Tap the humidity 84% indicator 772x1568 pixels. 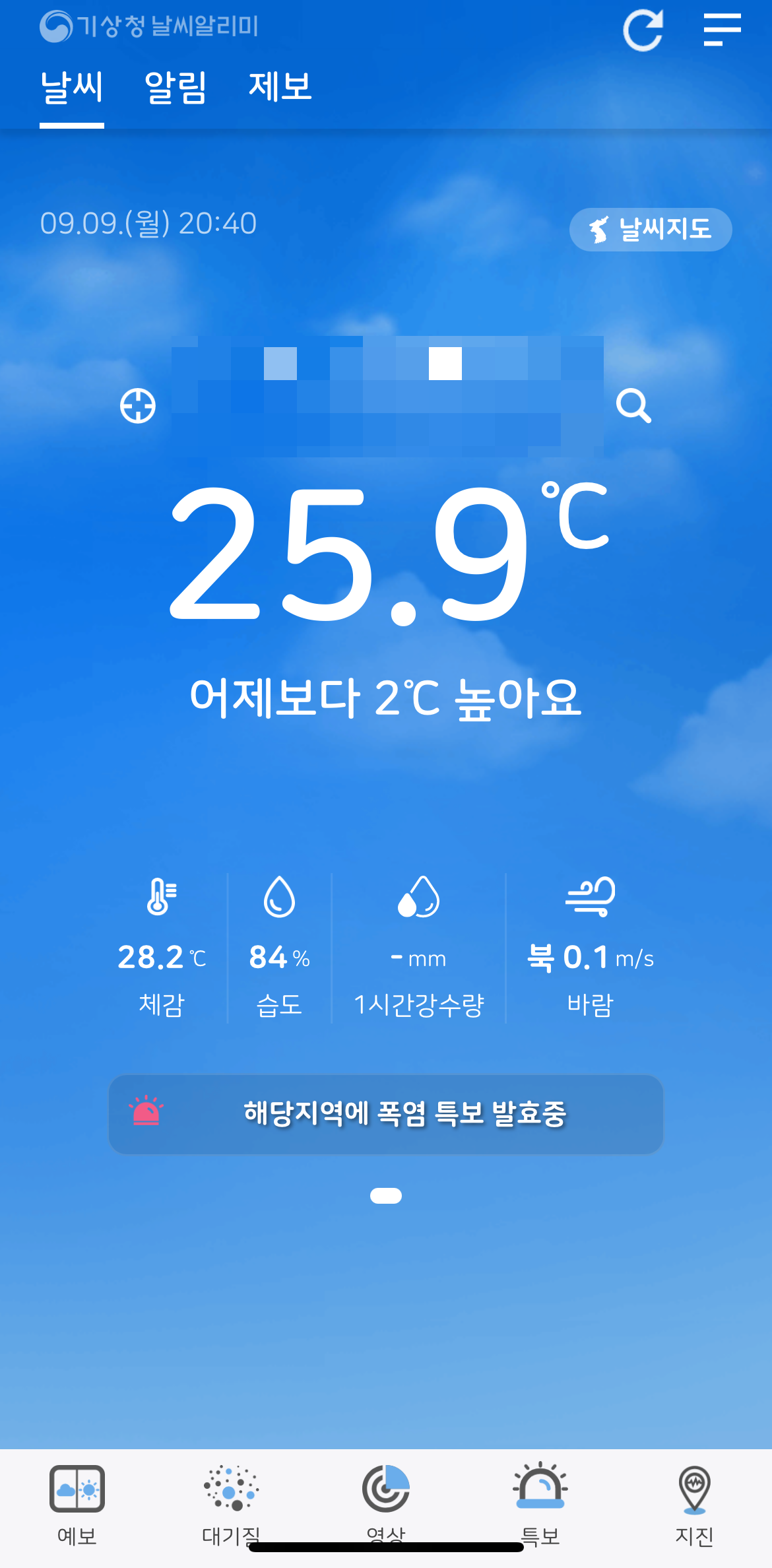tap(278, 958)
